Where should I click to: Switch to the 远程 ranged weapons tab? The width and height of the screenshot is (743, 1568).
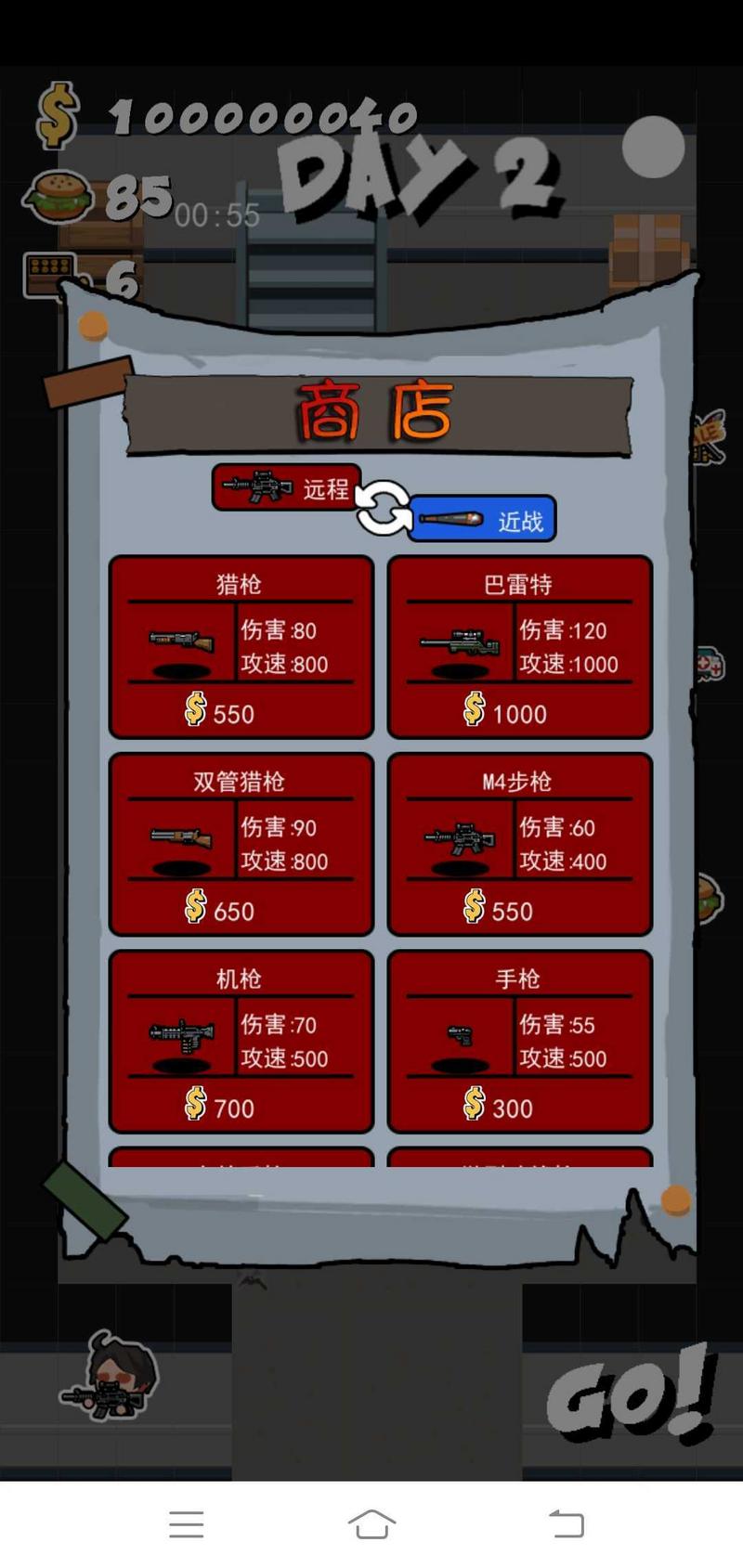(x=286, y=487)
